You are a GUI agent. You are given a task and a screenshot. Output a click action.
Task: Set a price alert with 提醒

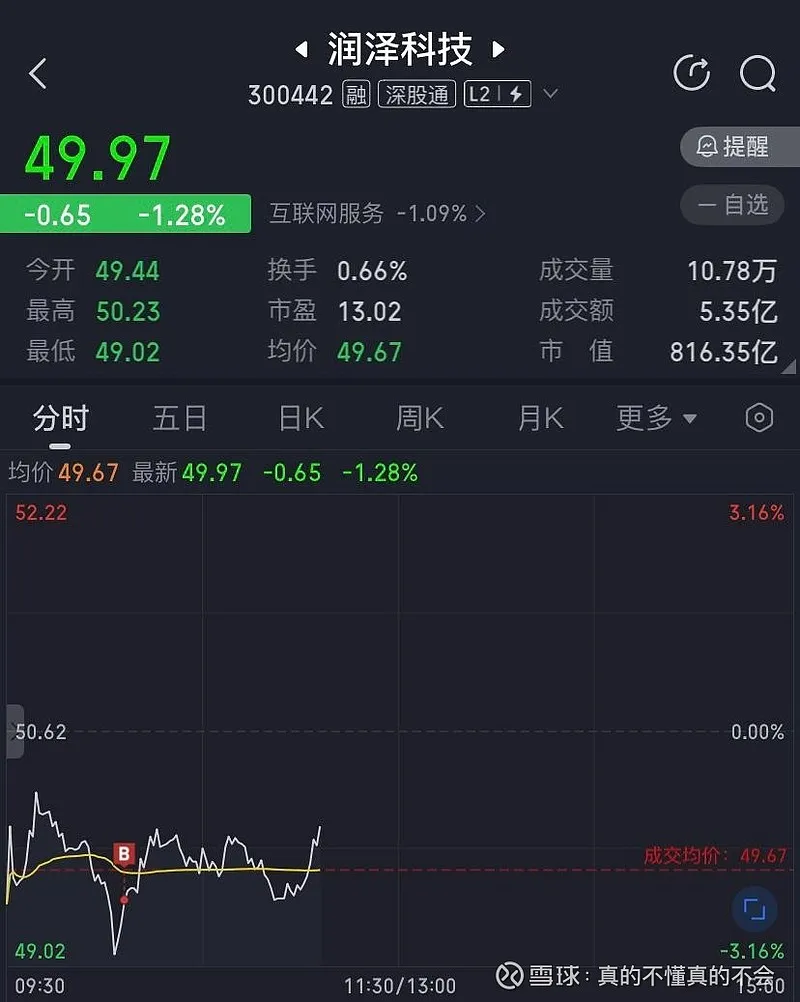738,147
